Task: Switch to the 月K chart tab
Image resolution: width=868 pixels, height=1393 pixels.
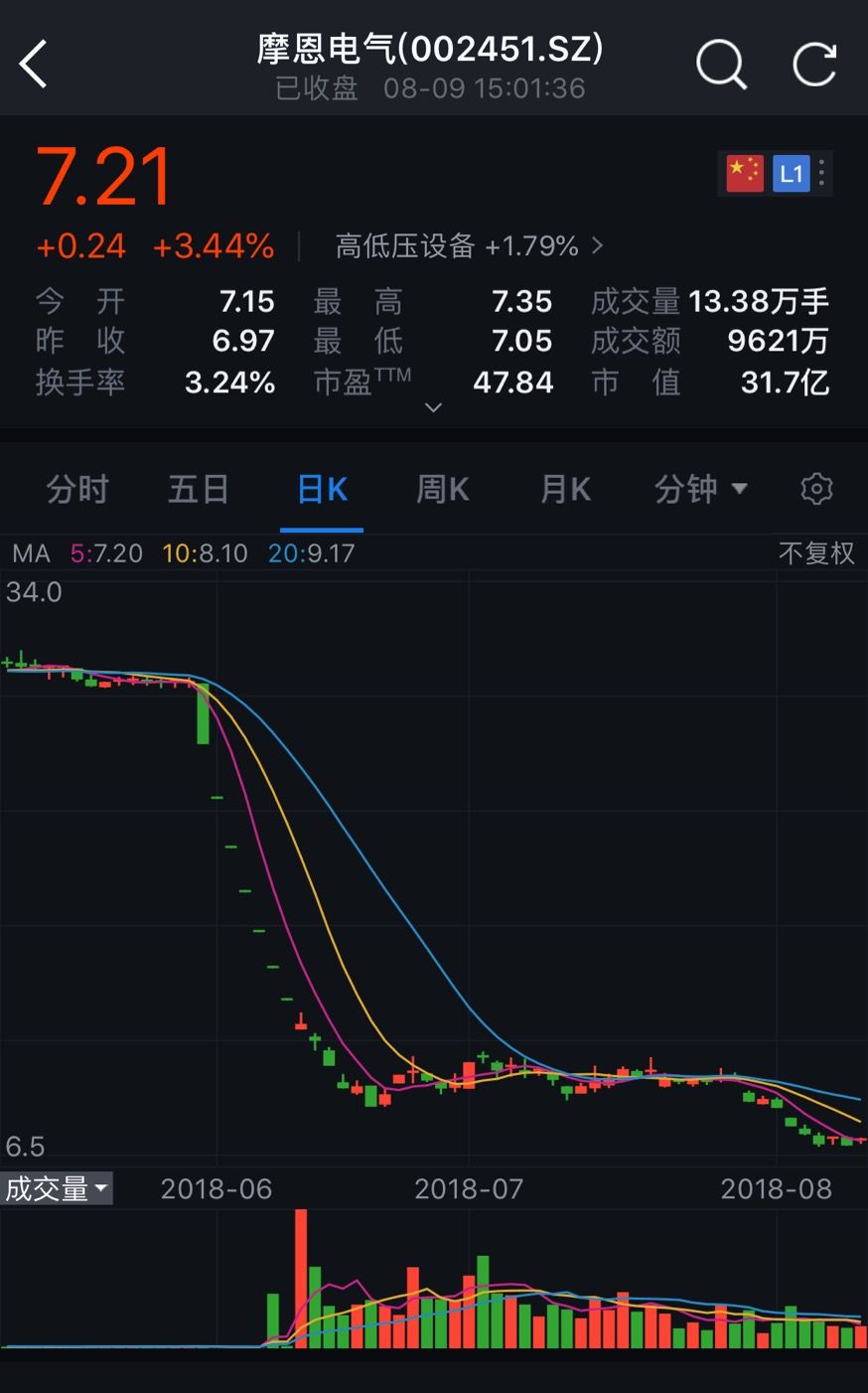Action: tap(565, 489)
